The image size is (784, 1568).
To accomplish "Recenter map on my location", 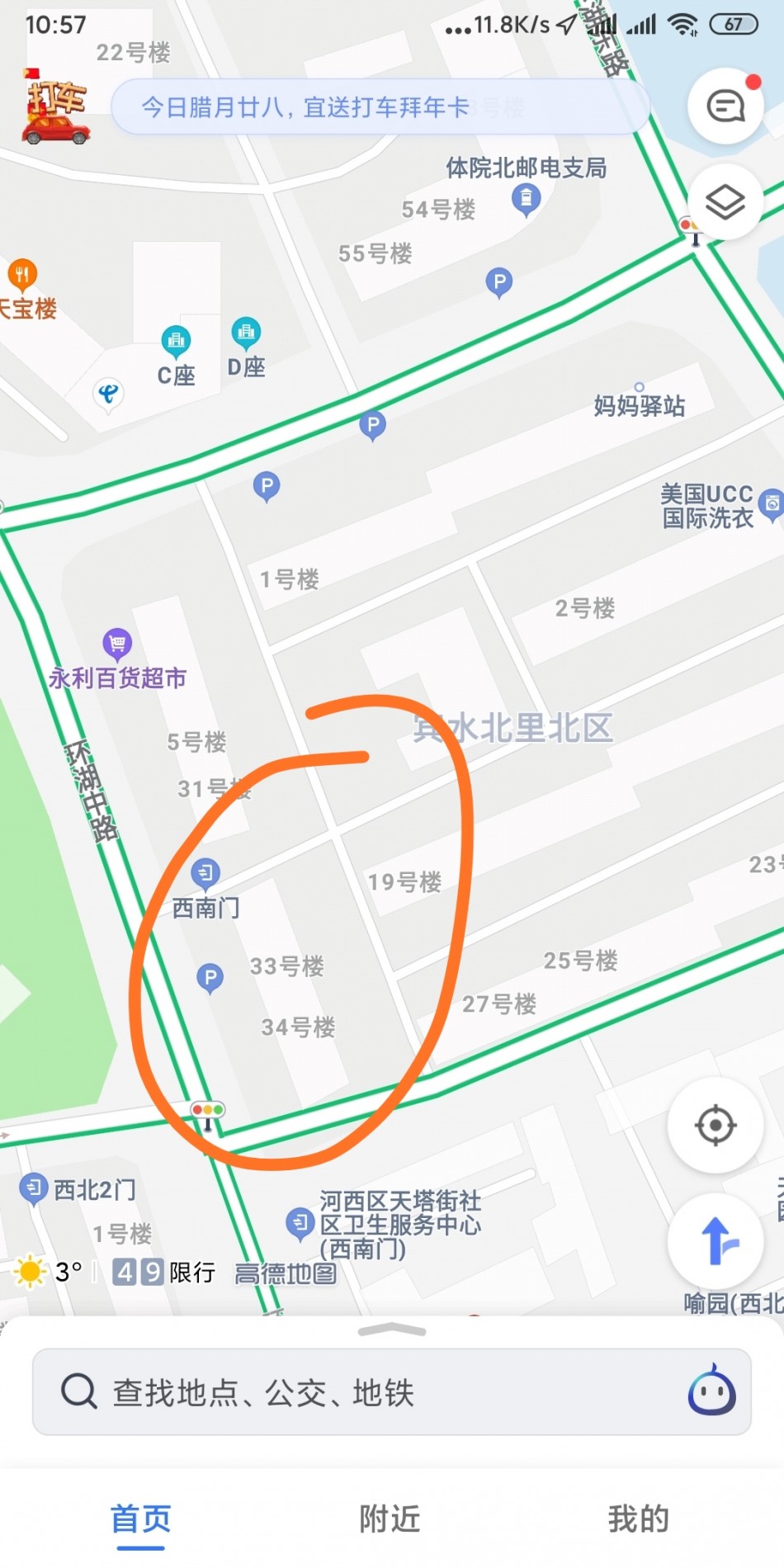I will (x=716, y=1125).
